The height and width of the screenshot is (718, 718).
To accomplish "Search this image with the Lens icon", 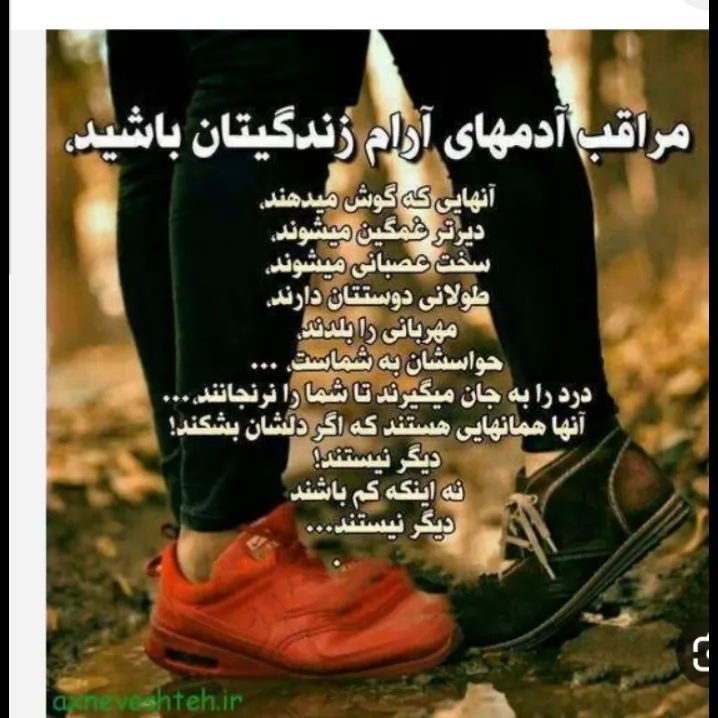I will pyautogui.click(x=699, y=657).
